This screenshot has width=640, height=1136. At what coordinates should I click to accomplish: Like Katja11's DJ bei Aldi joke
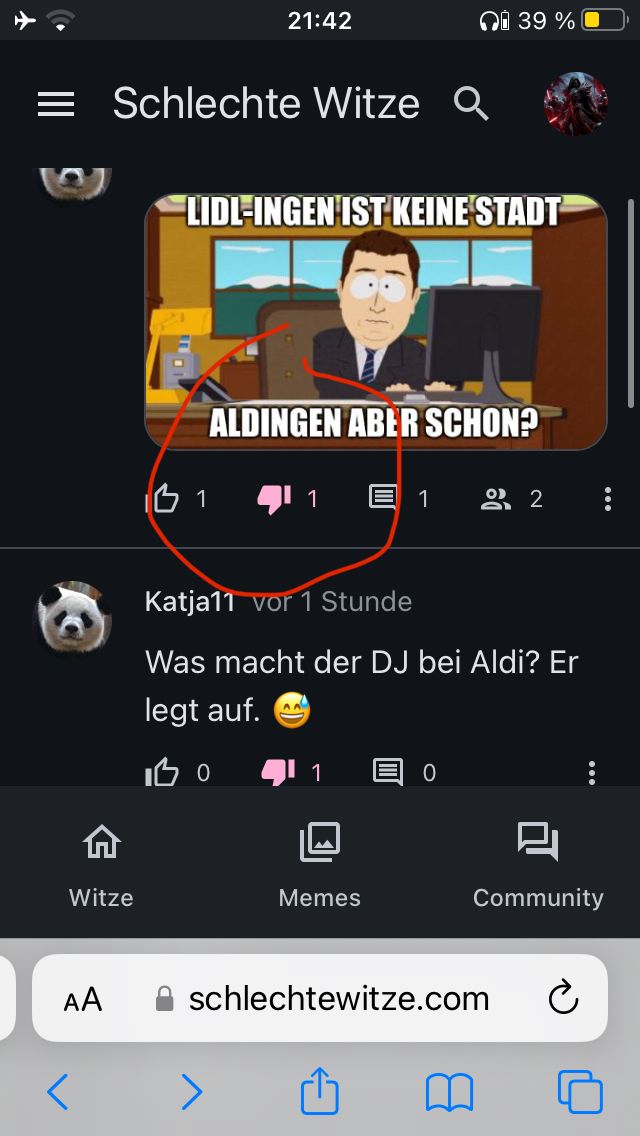(x=163, y=772)
